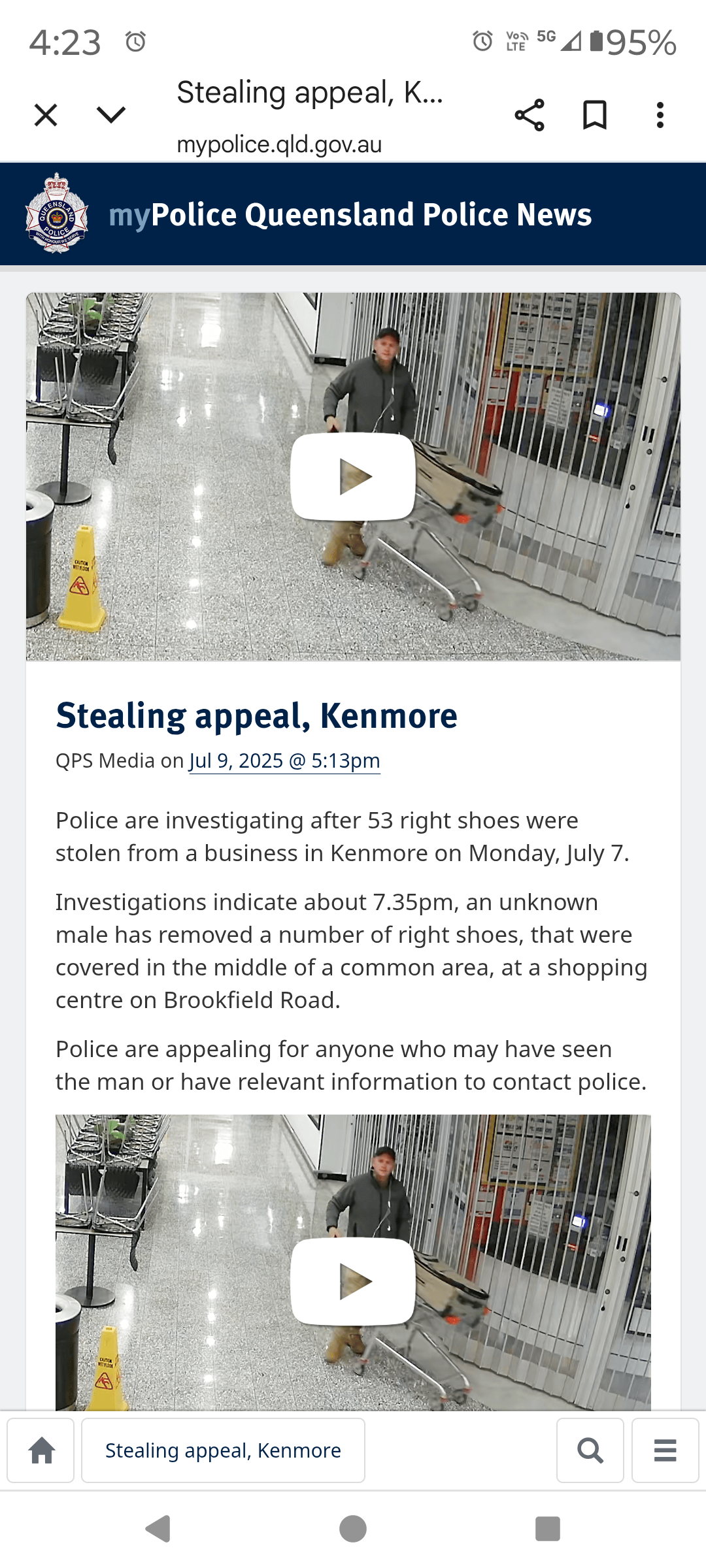Play the second embedded video

point(353,1281)
